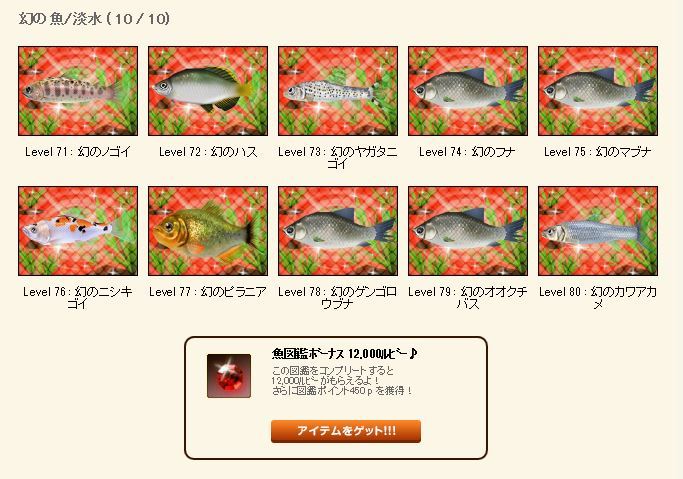
Task: View the Level 74 幻のフナ fish
Action: (468, 91)
